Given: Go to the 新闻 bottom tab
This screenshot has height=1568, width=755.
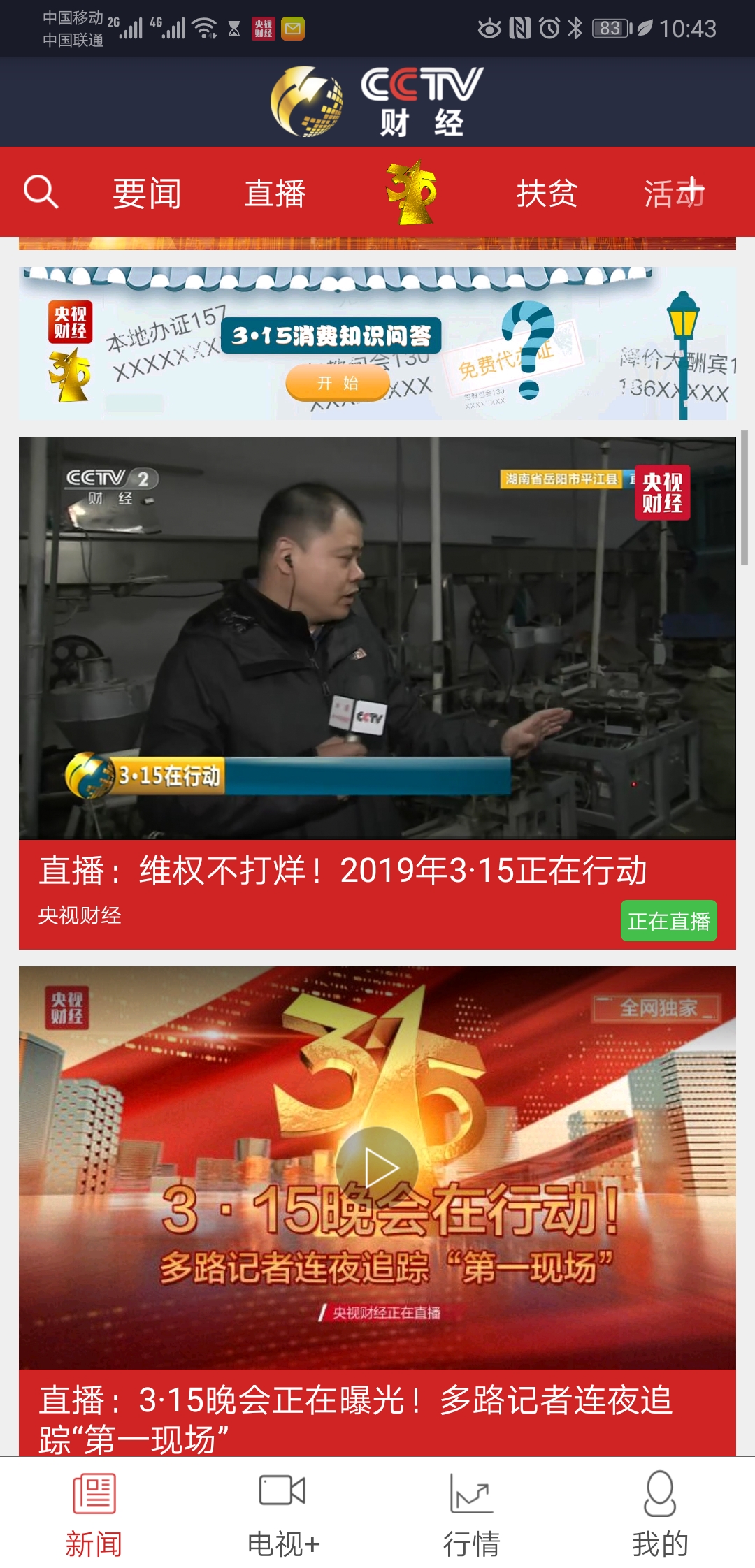Looking at the screenshot, I should 94,1512.
